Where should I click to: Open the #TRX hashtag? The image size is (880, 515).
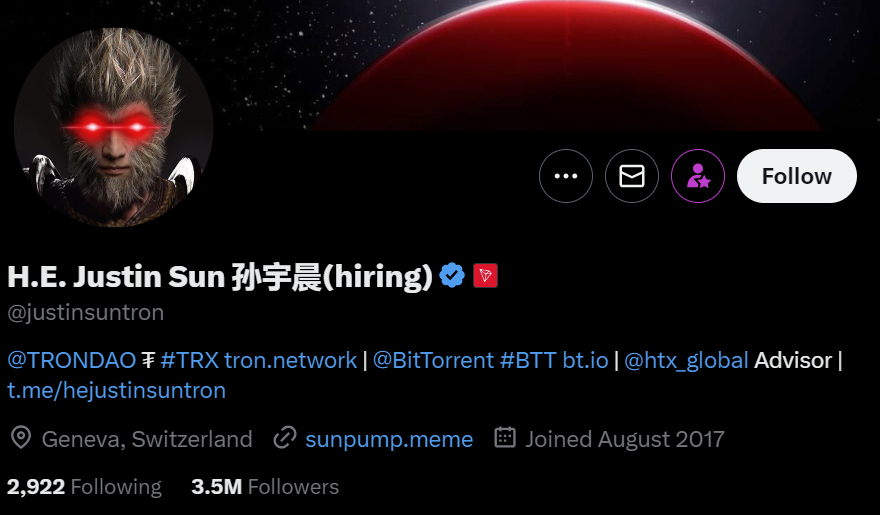click(x=189, y=360)
